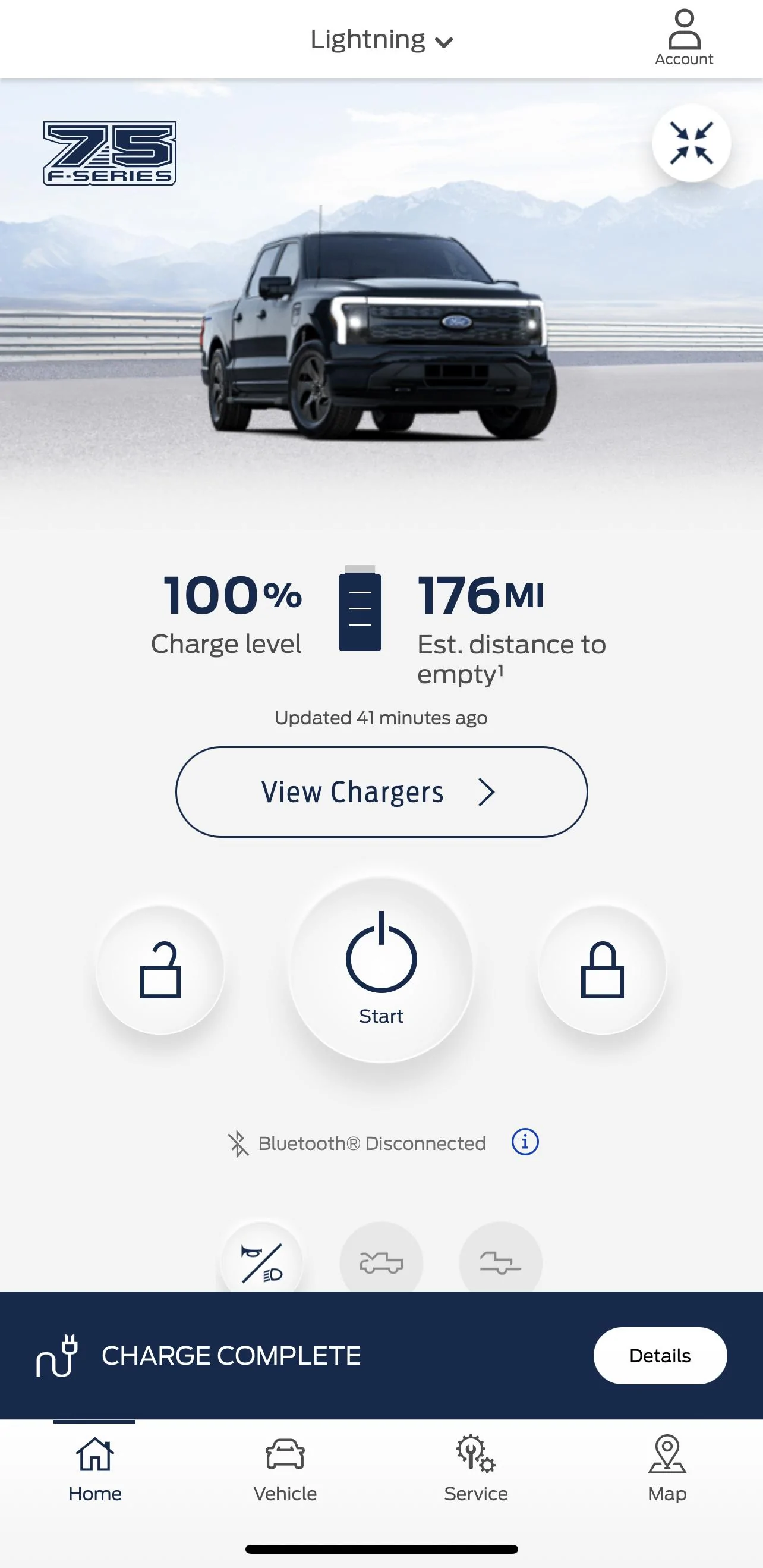Image resolution: width=763 pixels, height=1568 pixels.
Task: View charge complete Details
Action: tap(660, 1355)
